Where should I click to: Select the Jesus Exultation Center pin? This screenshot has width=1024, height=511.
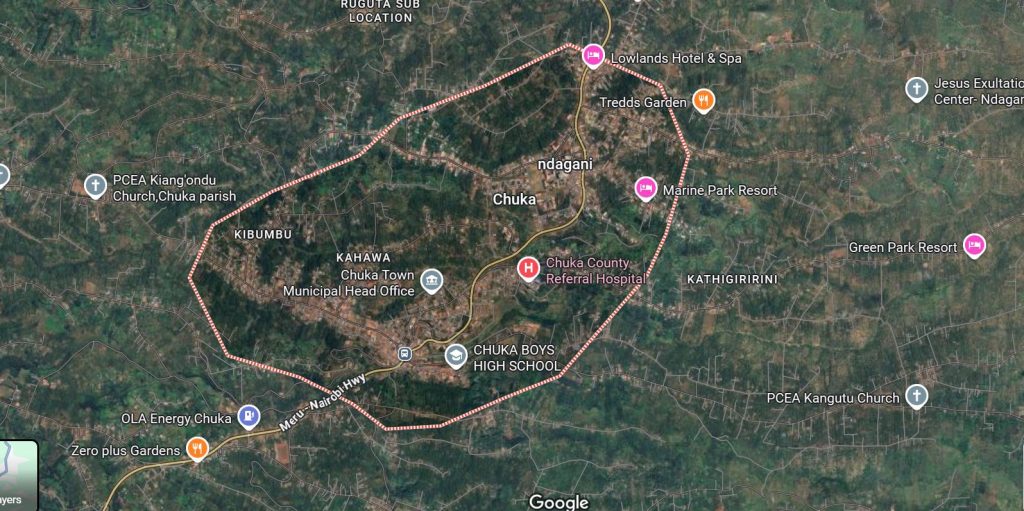[x=916, y=88]
